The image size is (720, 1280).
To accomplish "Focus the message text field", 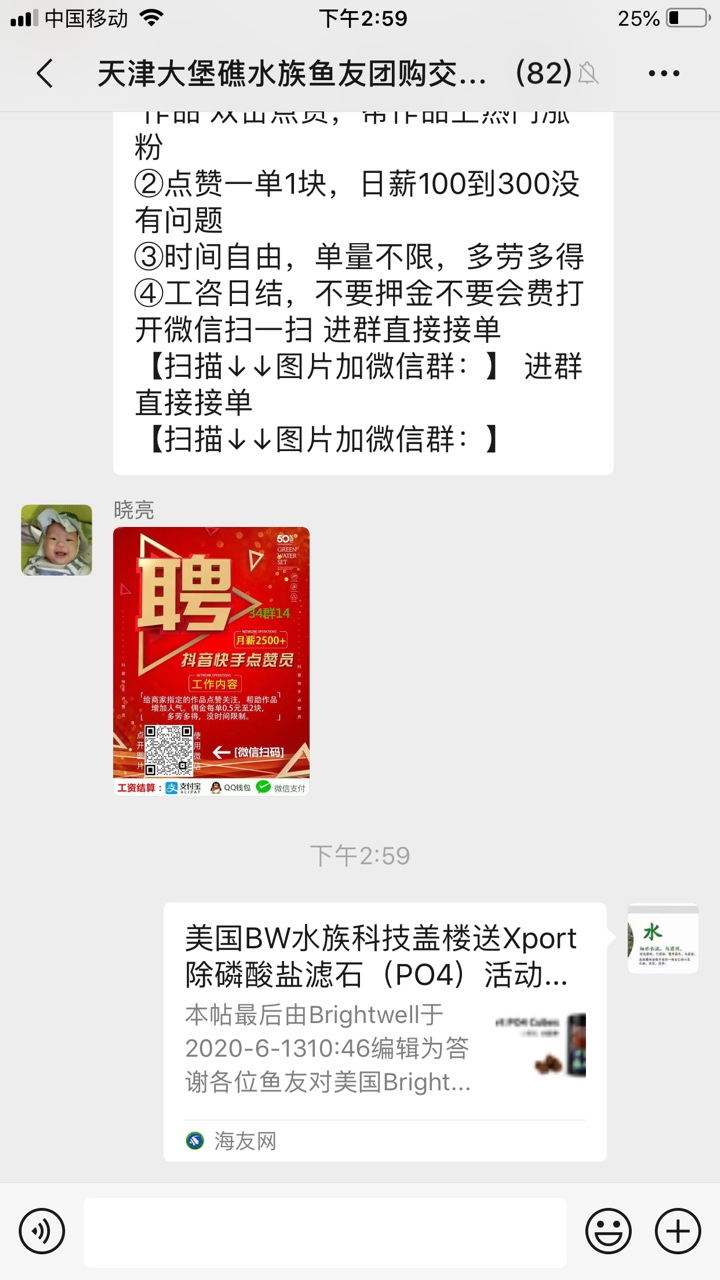I will 325,1231.
